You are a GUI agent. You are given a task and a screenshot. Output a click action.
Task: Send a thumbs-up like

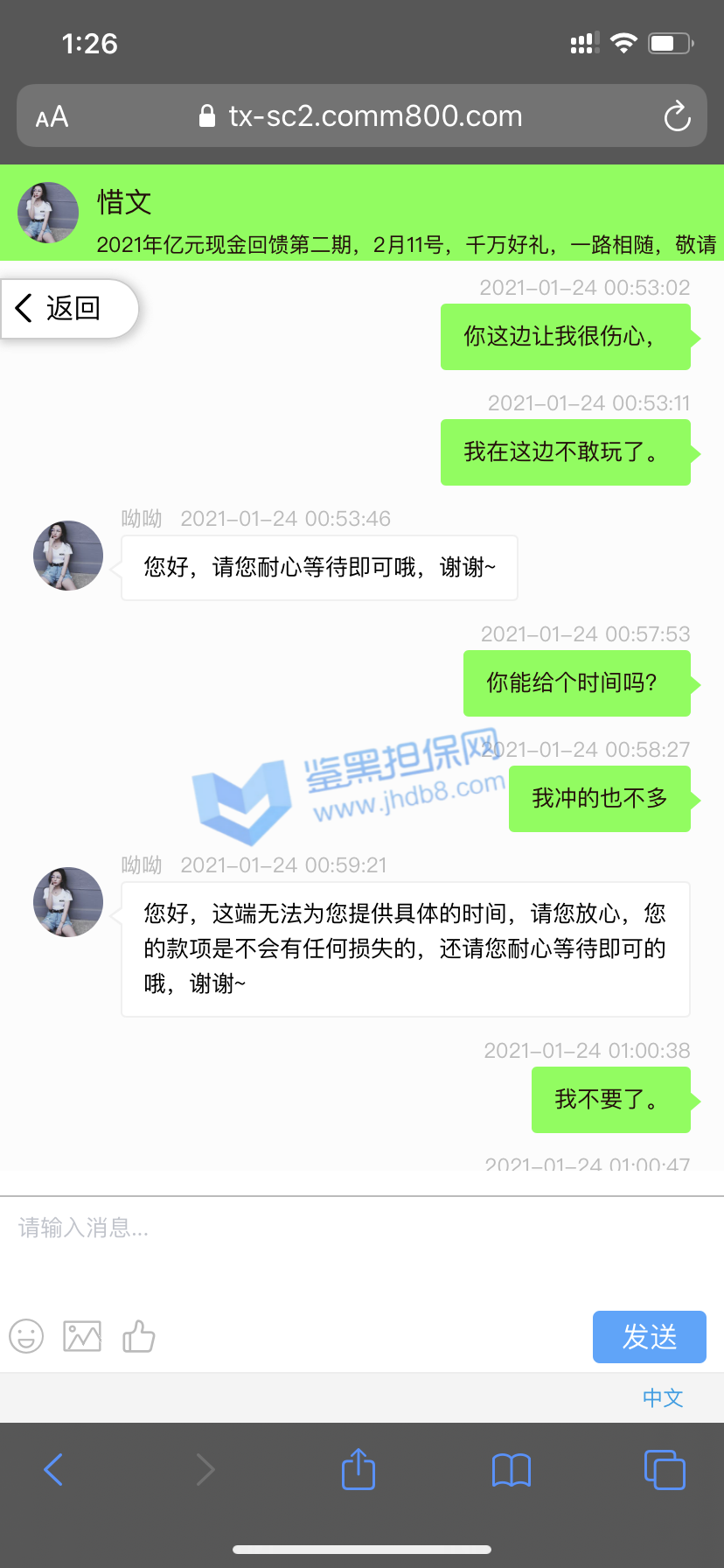(x=138, y=1336)
